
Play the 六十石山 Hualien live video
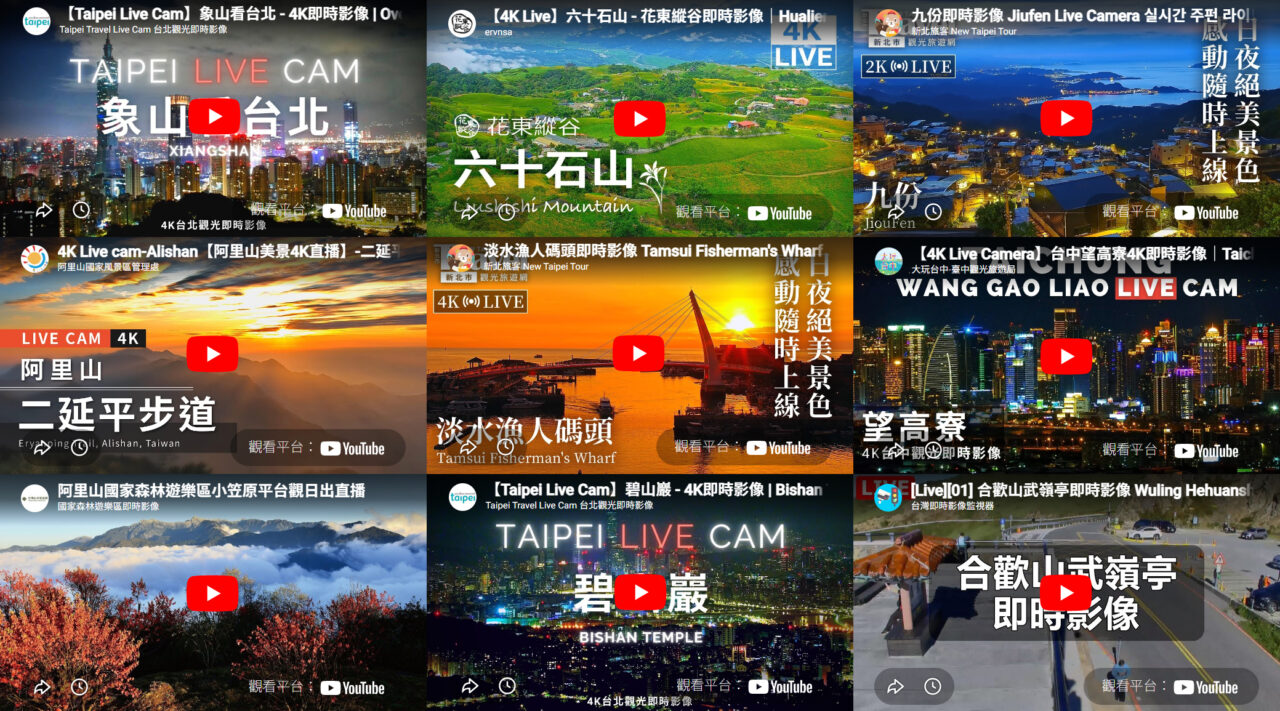pos(639,119)
